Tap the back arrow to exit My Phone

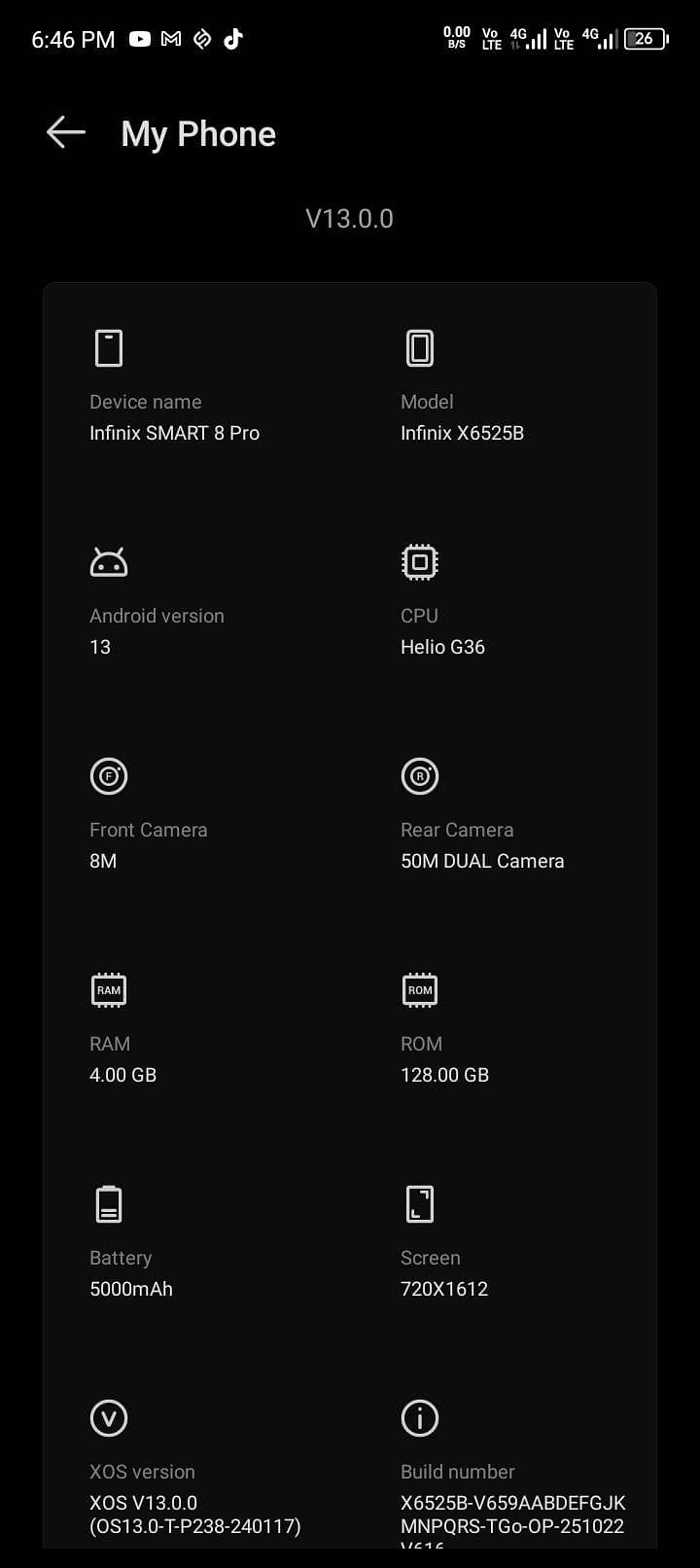tap(65, 132)
